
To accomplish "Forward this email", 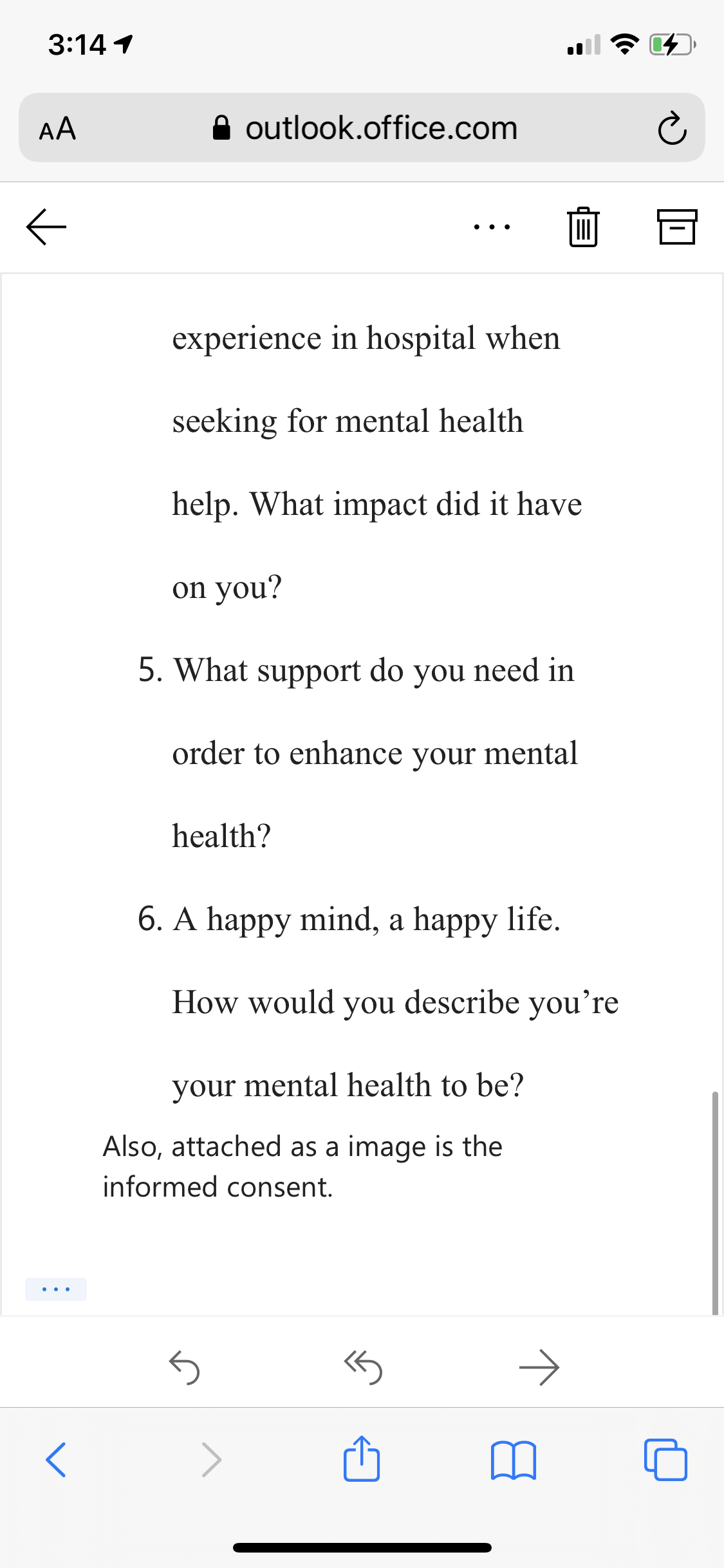I will click(x=539, y=1367).
